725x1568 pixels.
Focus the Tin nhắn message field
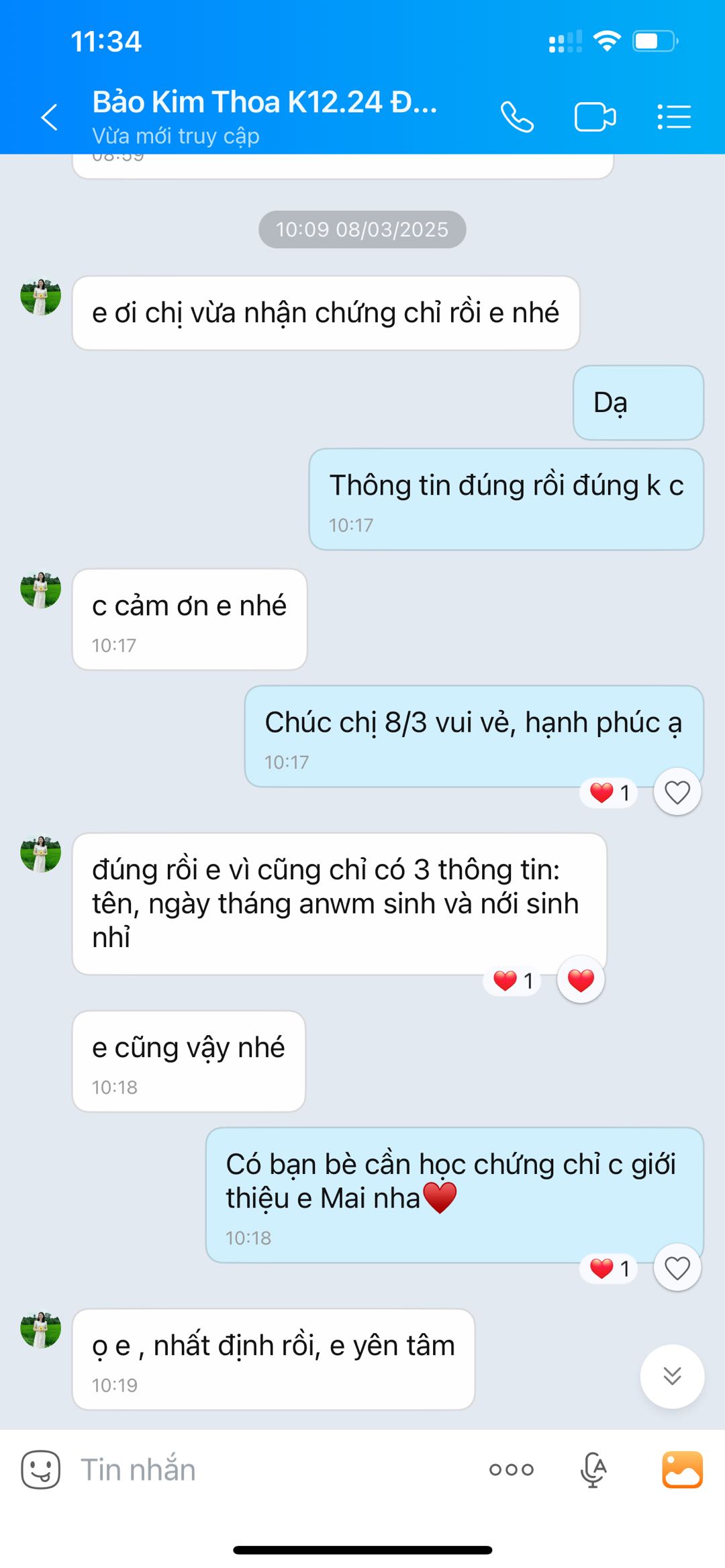(269, 1469)
